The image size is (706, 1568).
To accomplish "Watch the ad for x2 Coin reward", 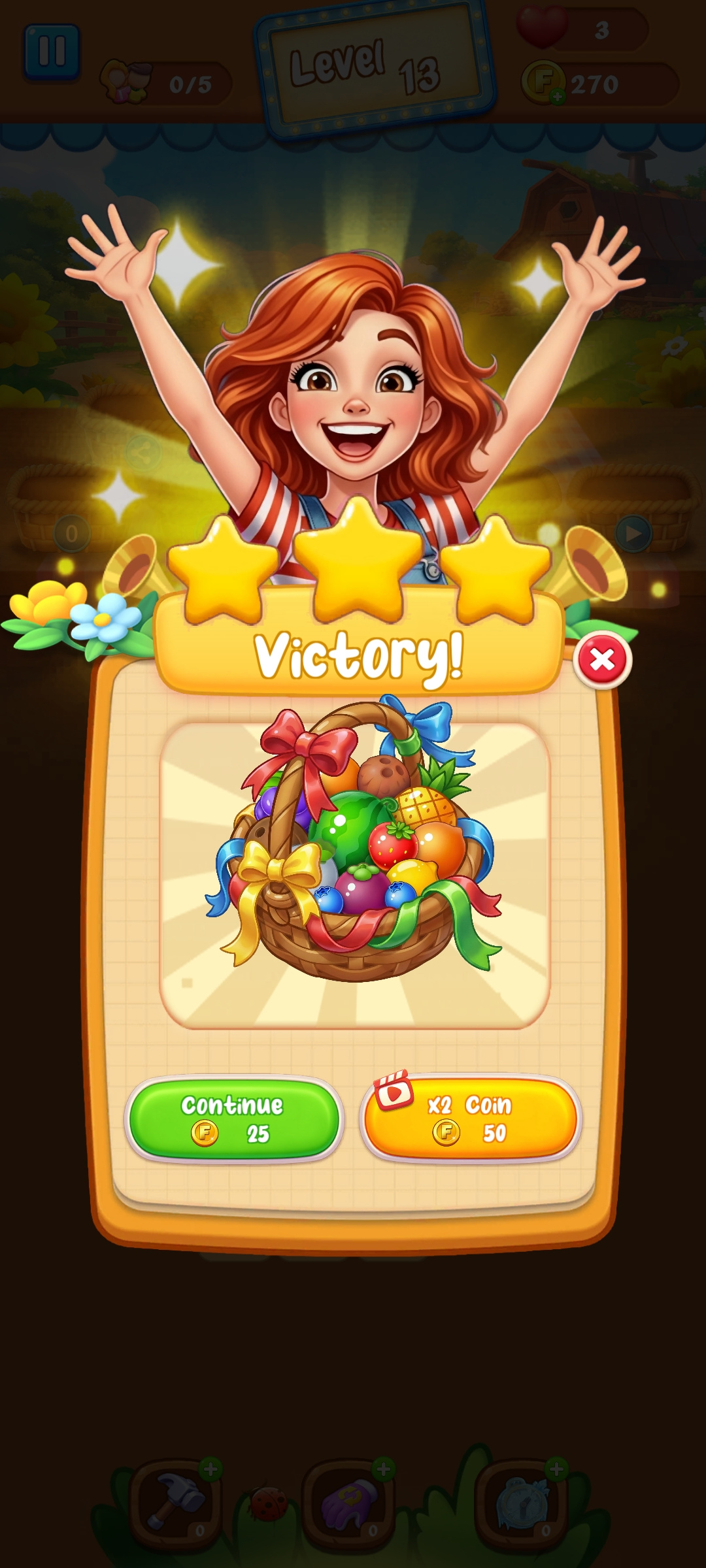I will [x=471, y=1119].
